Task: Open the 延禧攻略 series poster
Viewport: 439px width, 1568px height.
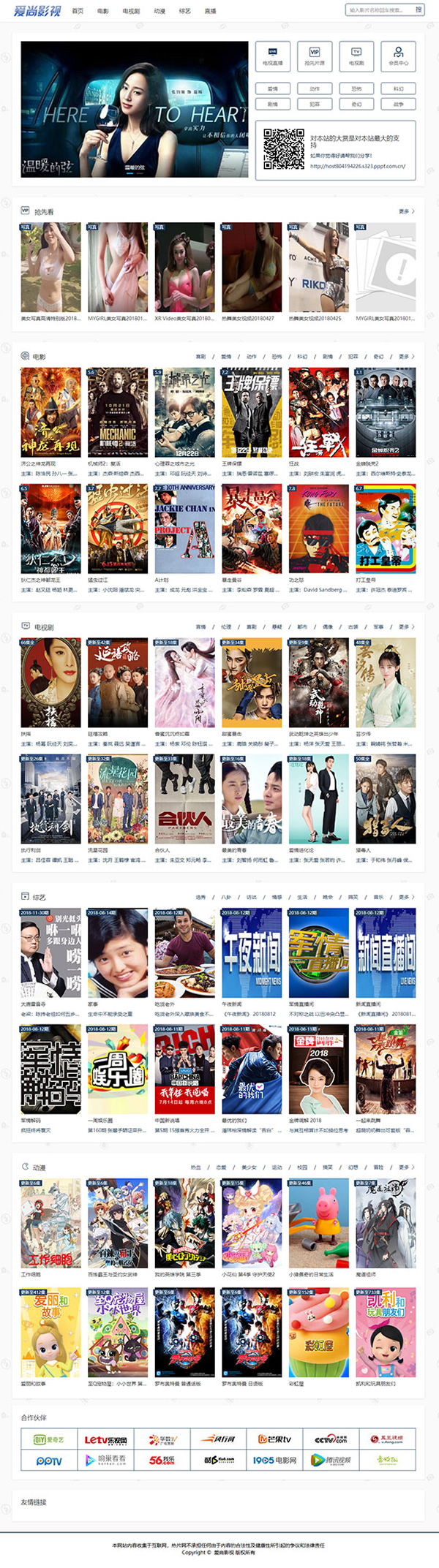Action: click(118, 683)
